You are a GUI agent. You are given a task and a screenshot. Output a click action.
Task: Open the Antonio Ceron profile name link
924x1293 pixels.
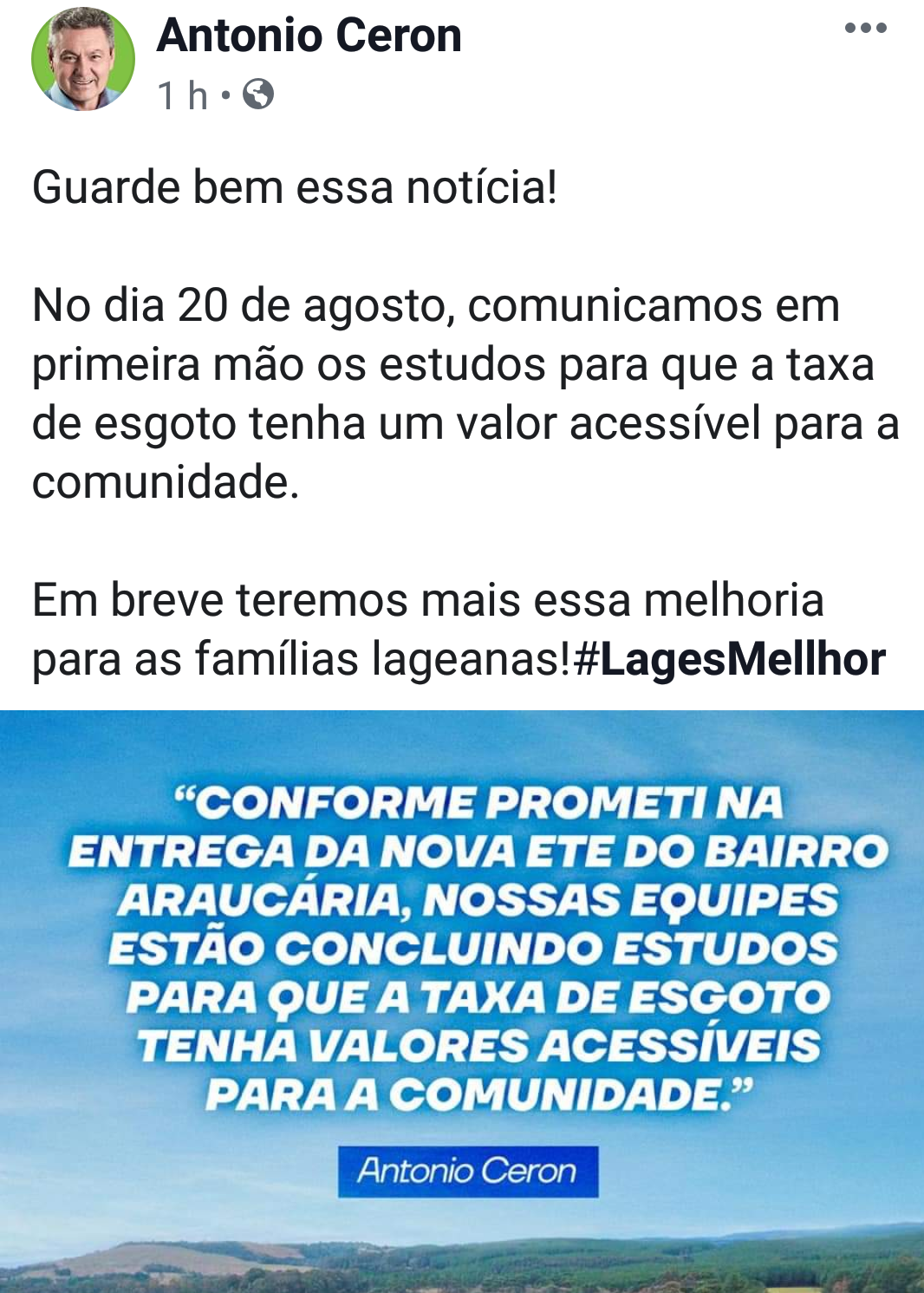309,36
